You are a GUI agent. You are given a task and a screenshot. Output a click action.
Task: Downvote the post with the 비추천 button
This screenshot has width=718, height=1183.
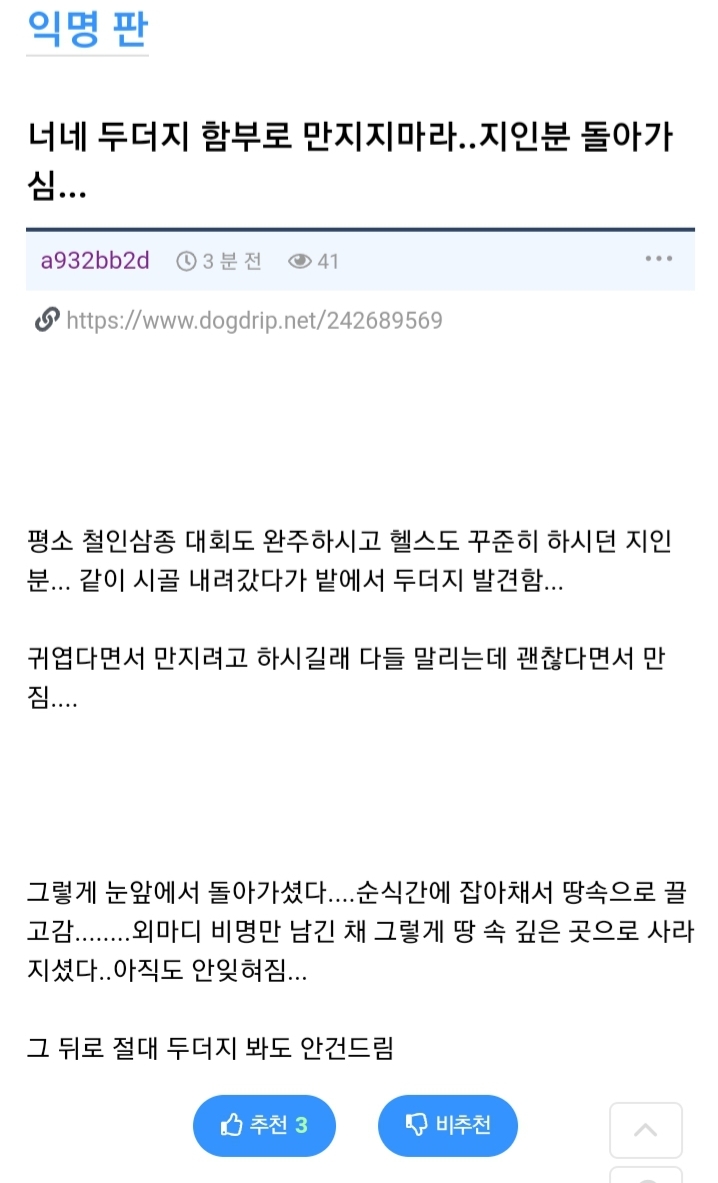[x=447, y=1126]
